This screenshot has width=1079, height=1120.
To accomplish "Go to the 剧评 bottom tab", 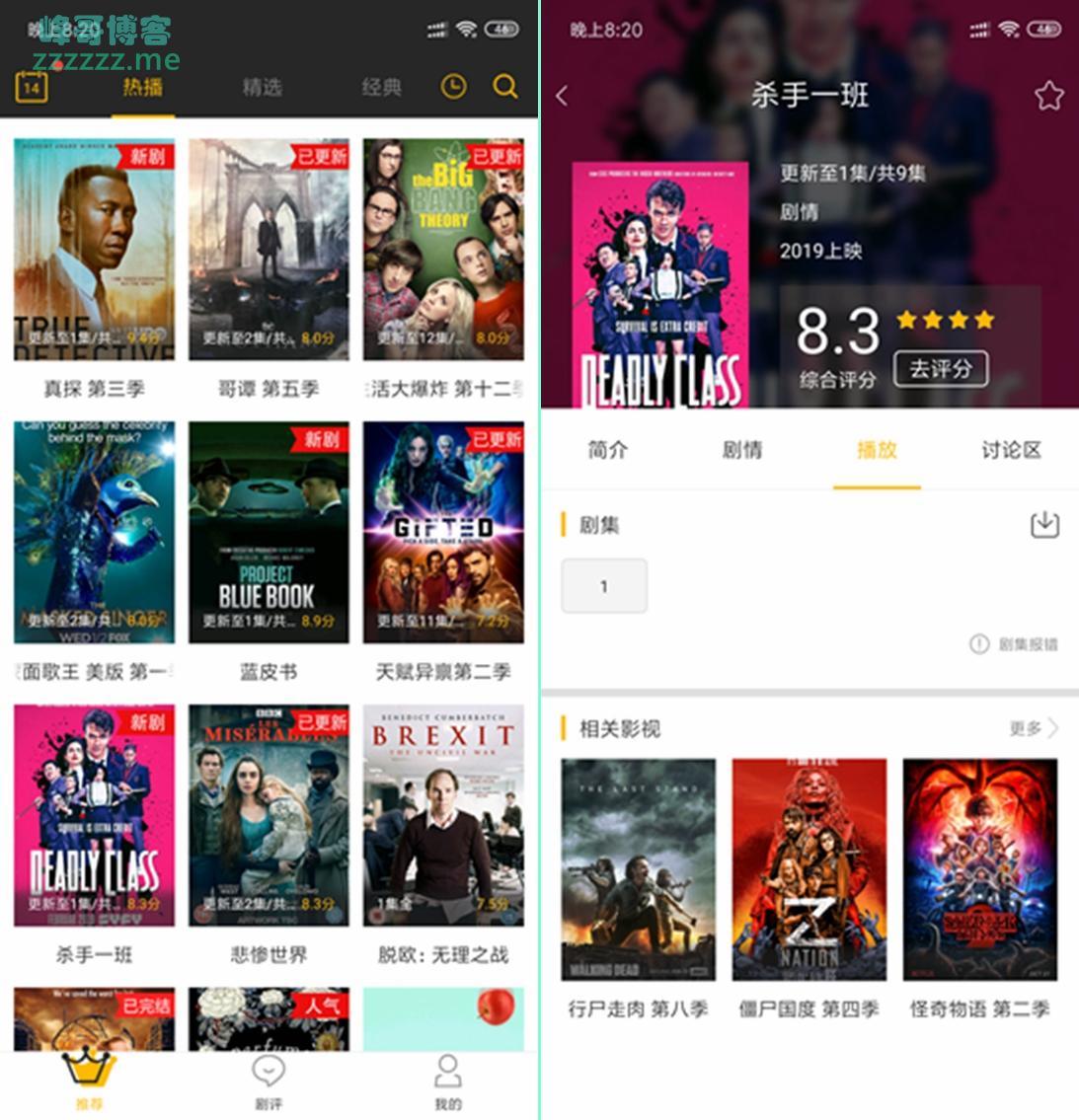I will coord(269,1083).
